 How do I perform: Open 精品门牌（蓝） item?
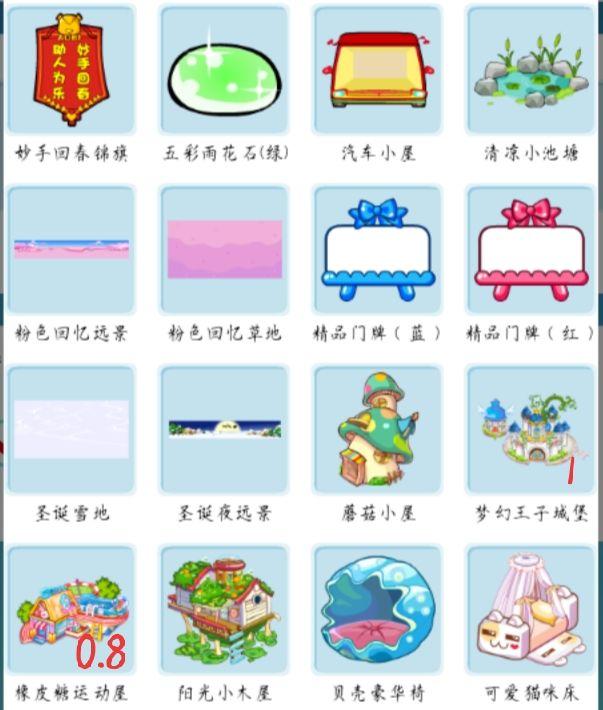point(377,249)
